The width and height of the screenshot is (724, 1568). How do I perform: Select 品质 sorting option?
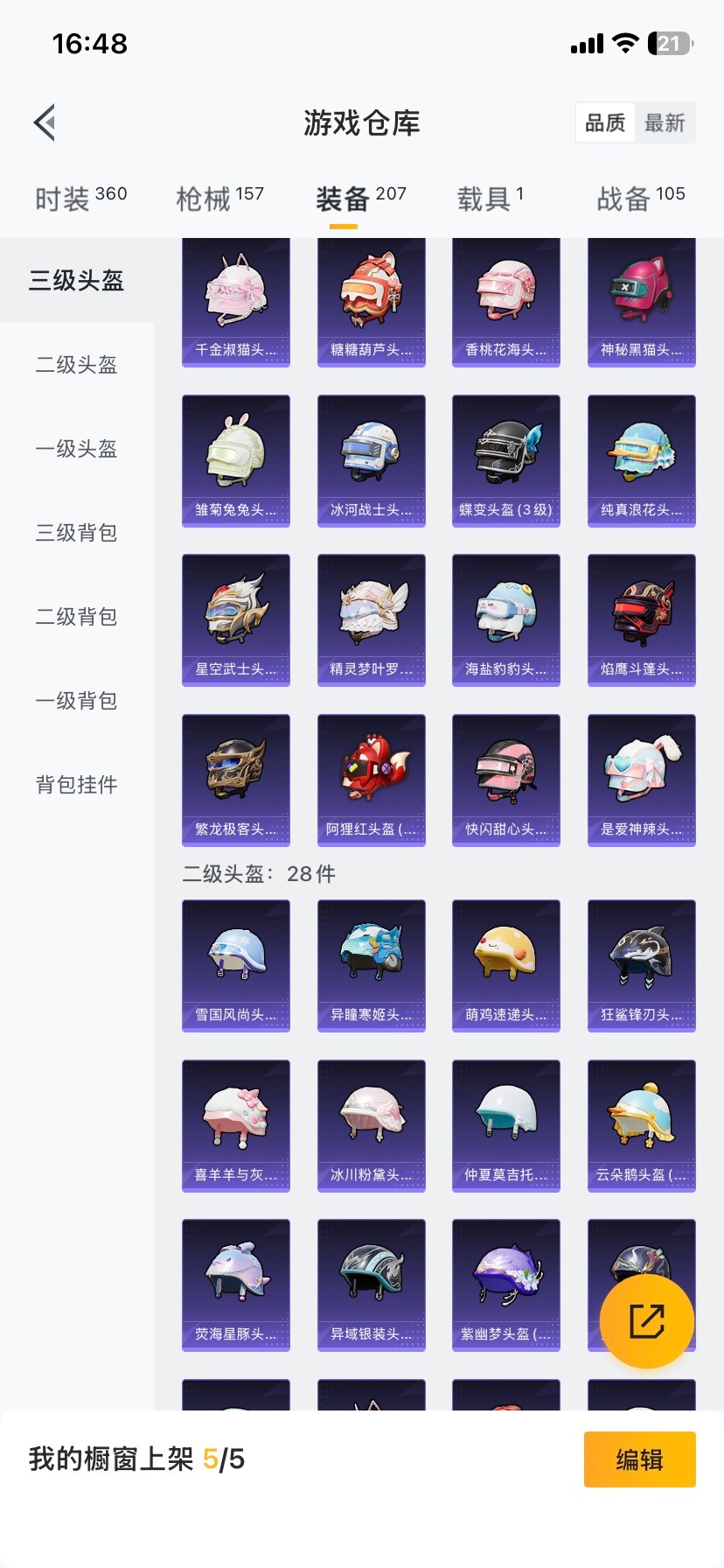pos(604,123)
